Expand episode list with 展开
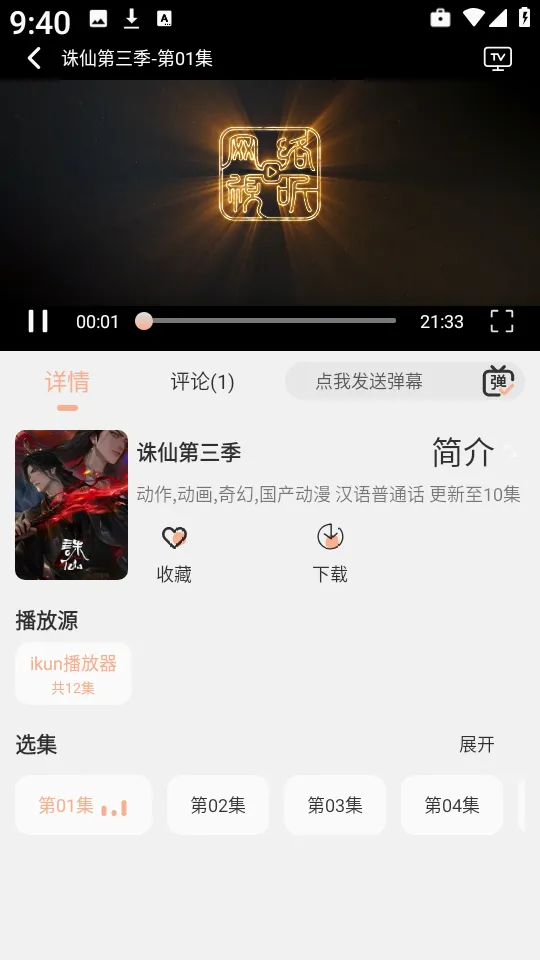This screenshot has width=540, height=960. point(476,744)
